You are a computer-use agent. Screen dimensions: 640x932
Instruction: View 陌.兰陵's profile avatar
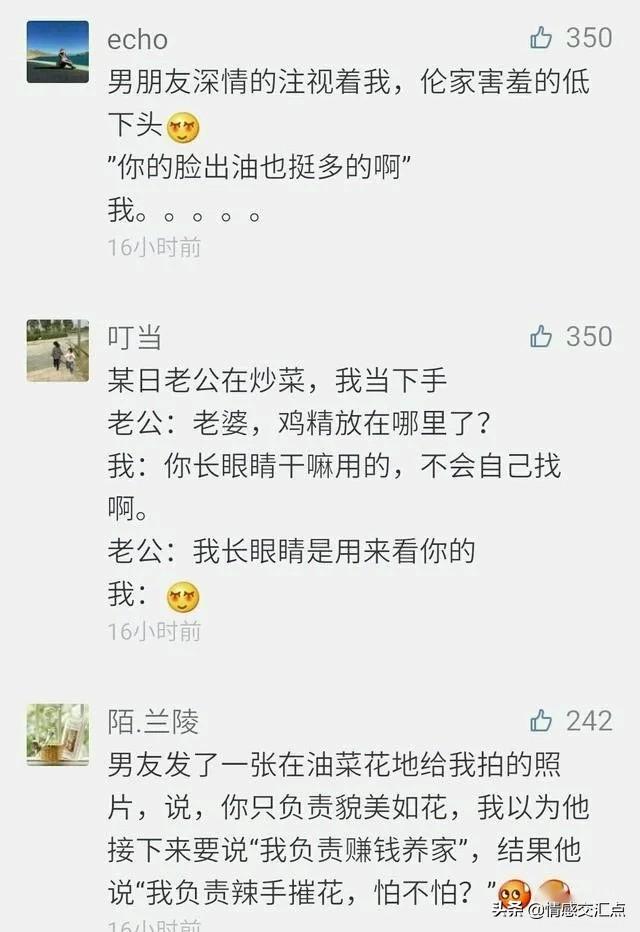pos(57,733)
